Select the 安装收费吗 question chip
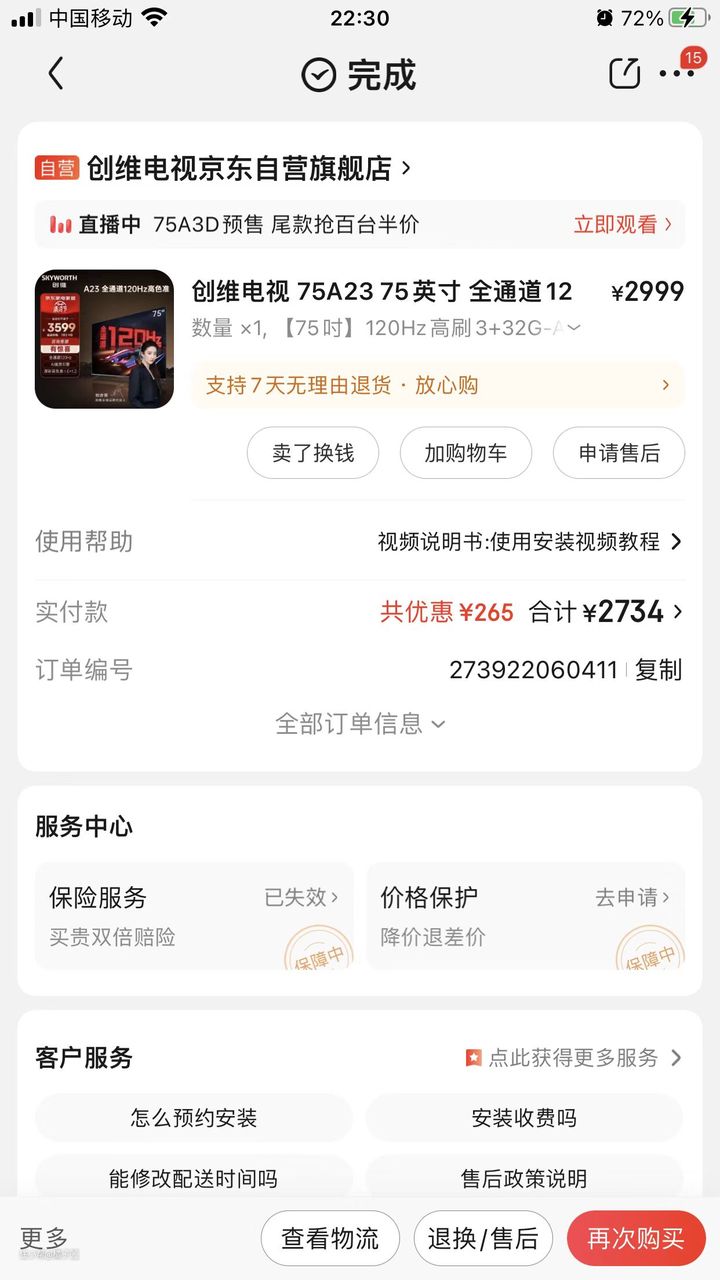The image size is (720, 1280). point(524,1118)
